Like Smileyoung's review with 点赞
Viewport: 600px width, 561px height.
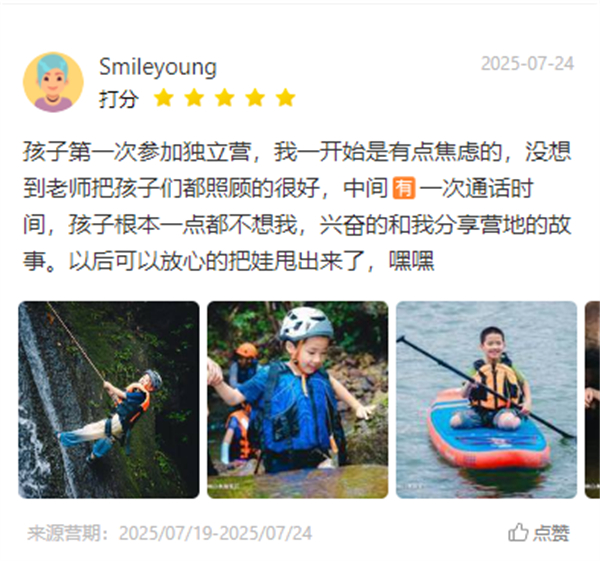click(539, 532)
